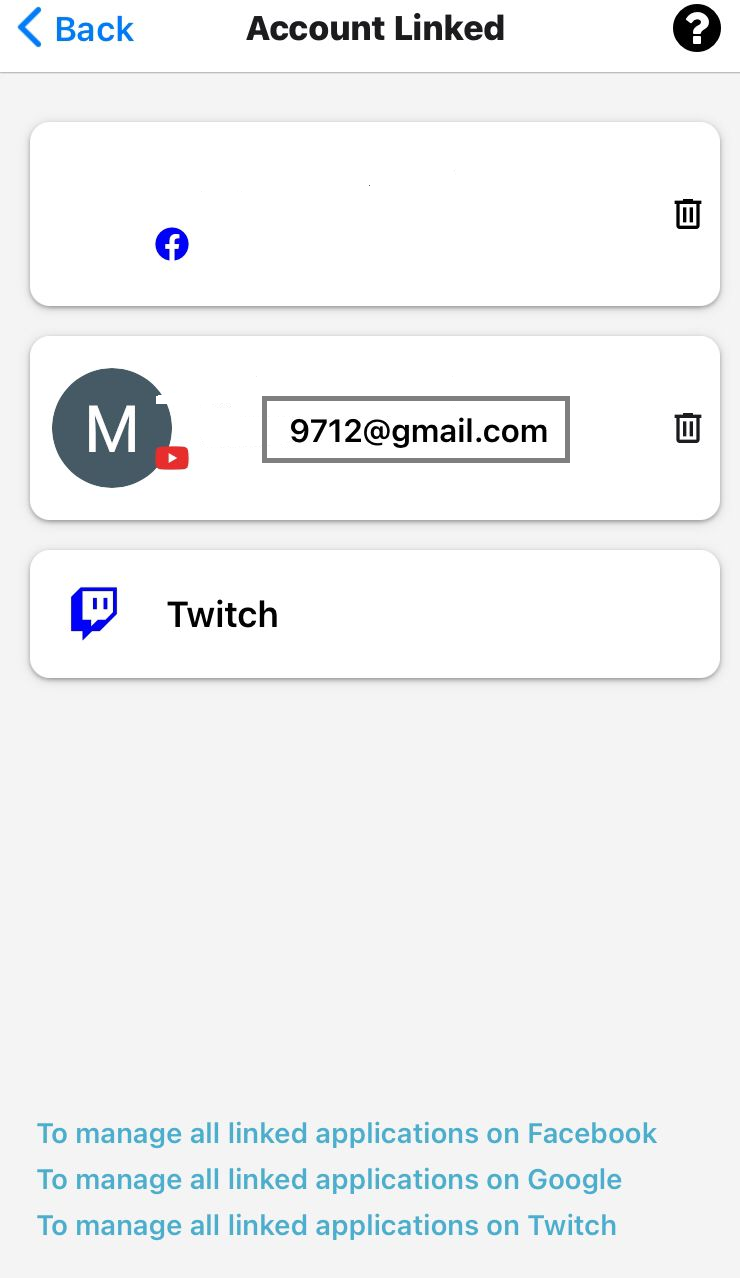
Task: Link a Twitch account
Action: (x=375, y=614)
